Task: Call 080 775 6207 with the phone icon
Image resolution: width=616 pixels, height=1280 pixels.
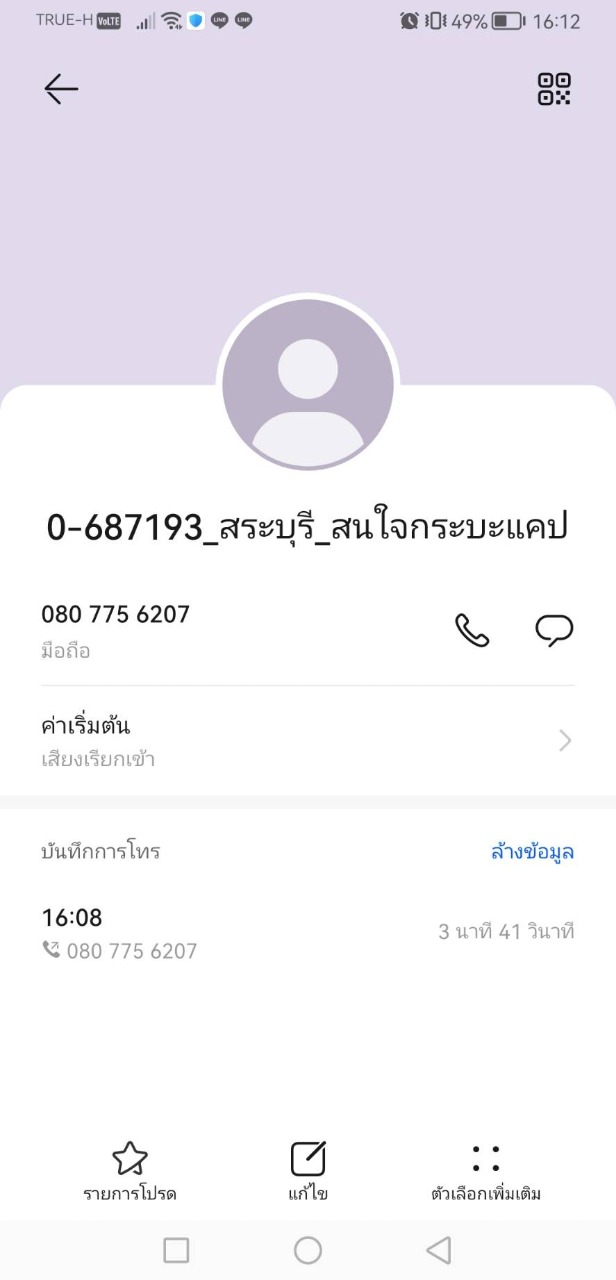Action: point(472,630)
